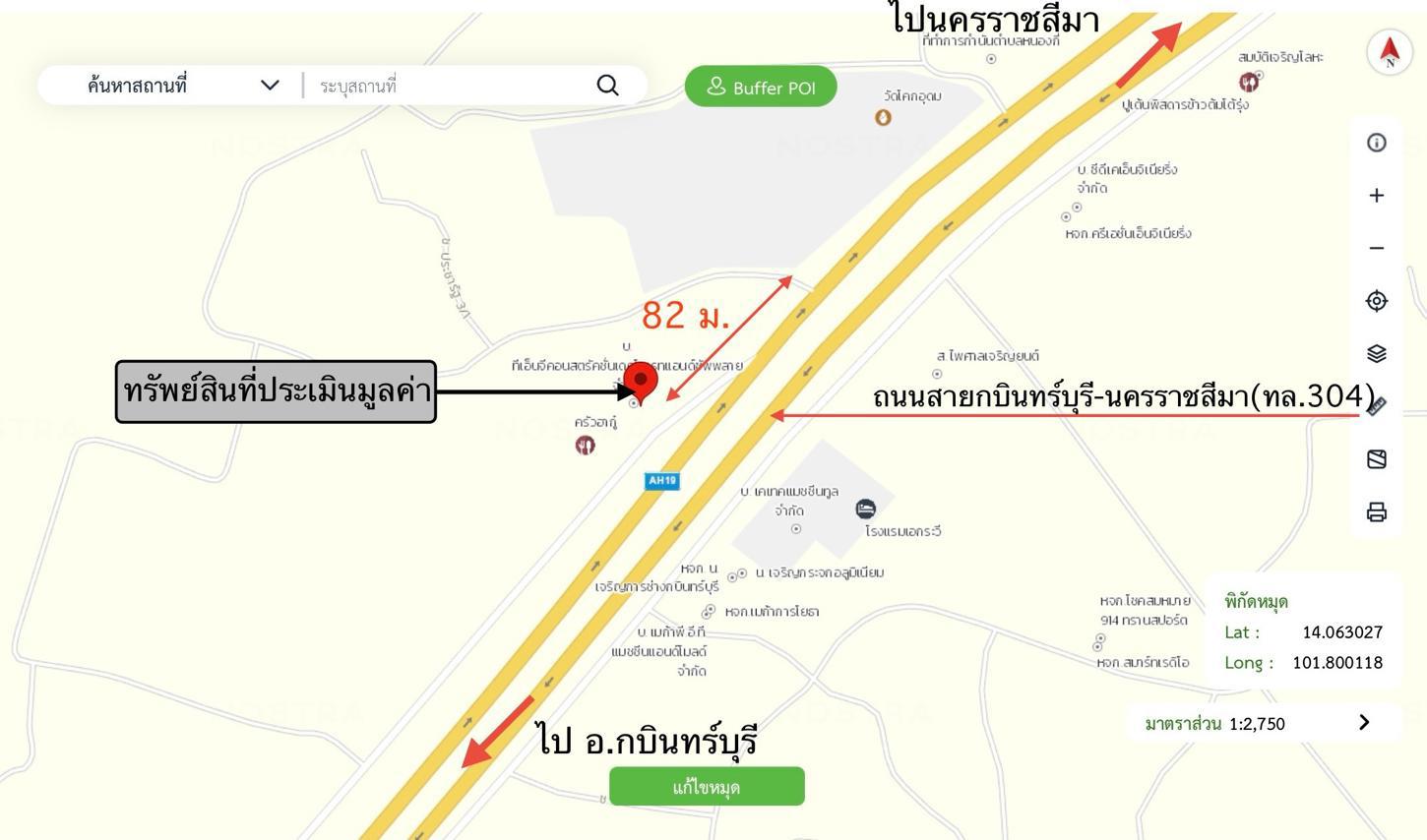The height and width of the screenshot is (840, 1427).
Task: Open the ค้นหาสถานที่ dropdown
Action: [182, 86]
